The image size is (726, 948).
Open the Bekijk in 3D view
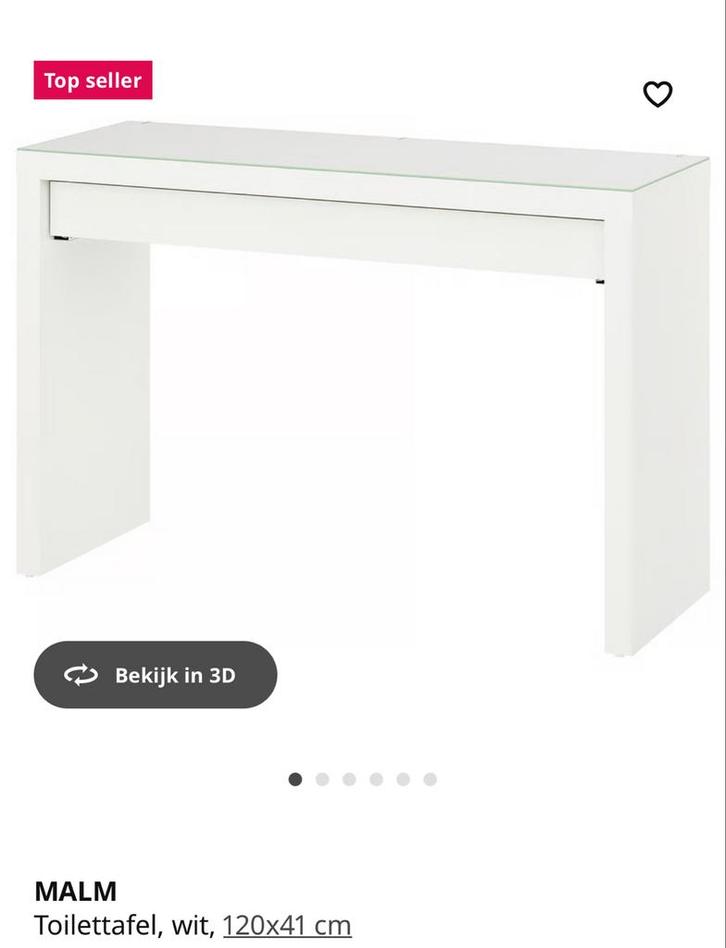click(x=155, y=675)
